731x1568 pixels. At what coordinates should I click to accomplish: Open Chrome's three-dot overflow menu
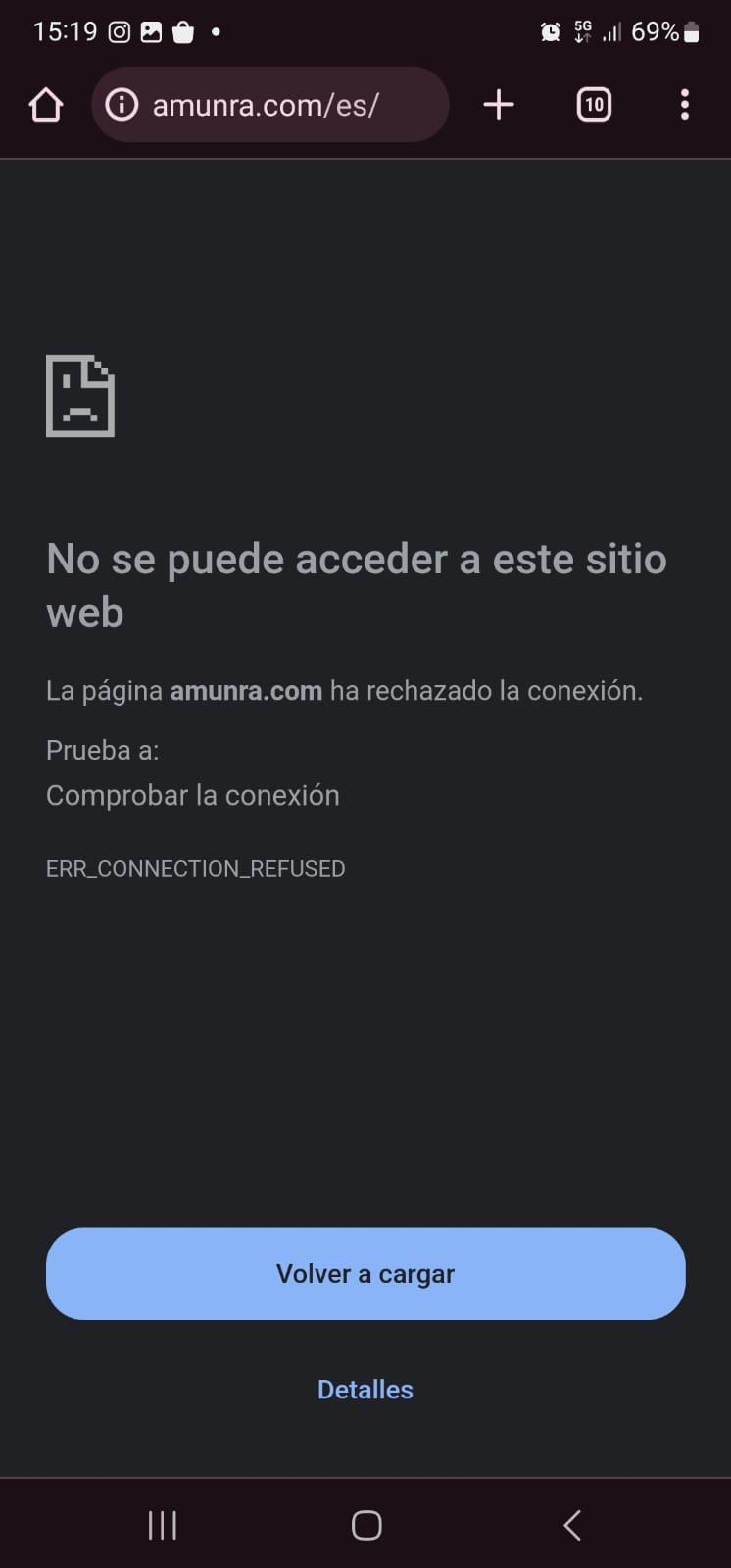[x=684, y=104]
